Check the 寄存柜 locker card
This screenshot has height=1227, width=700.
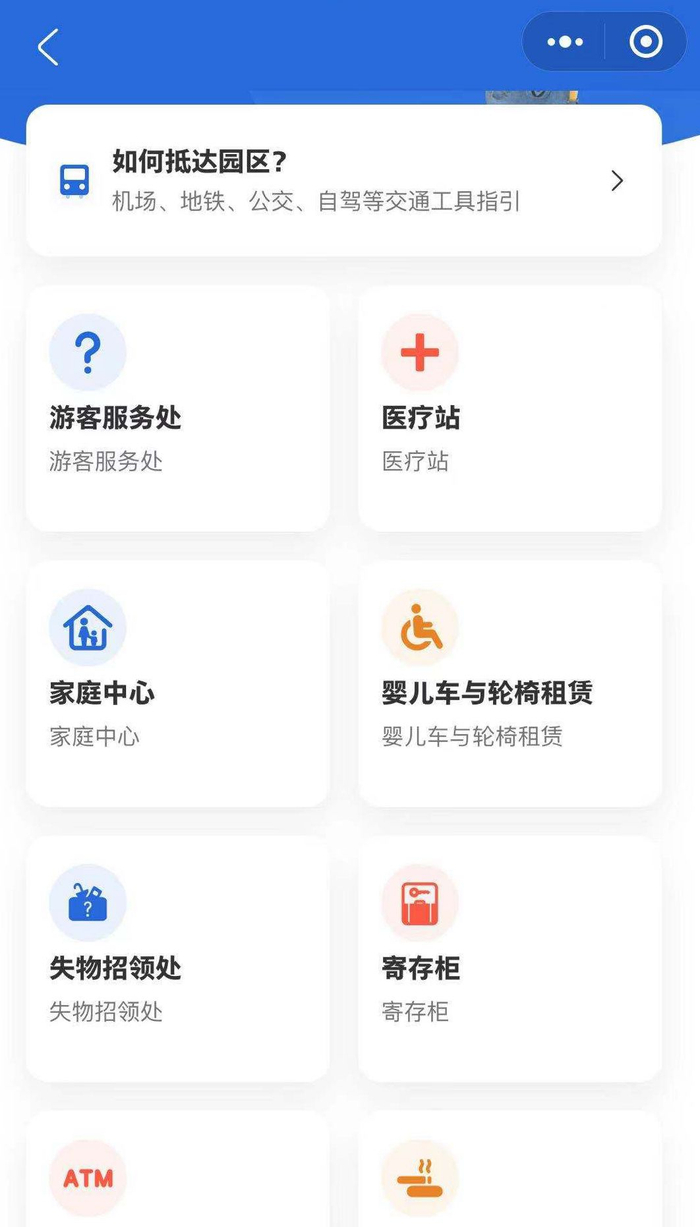[509, 958]
